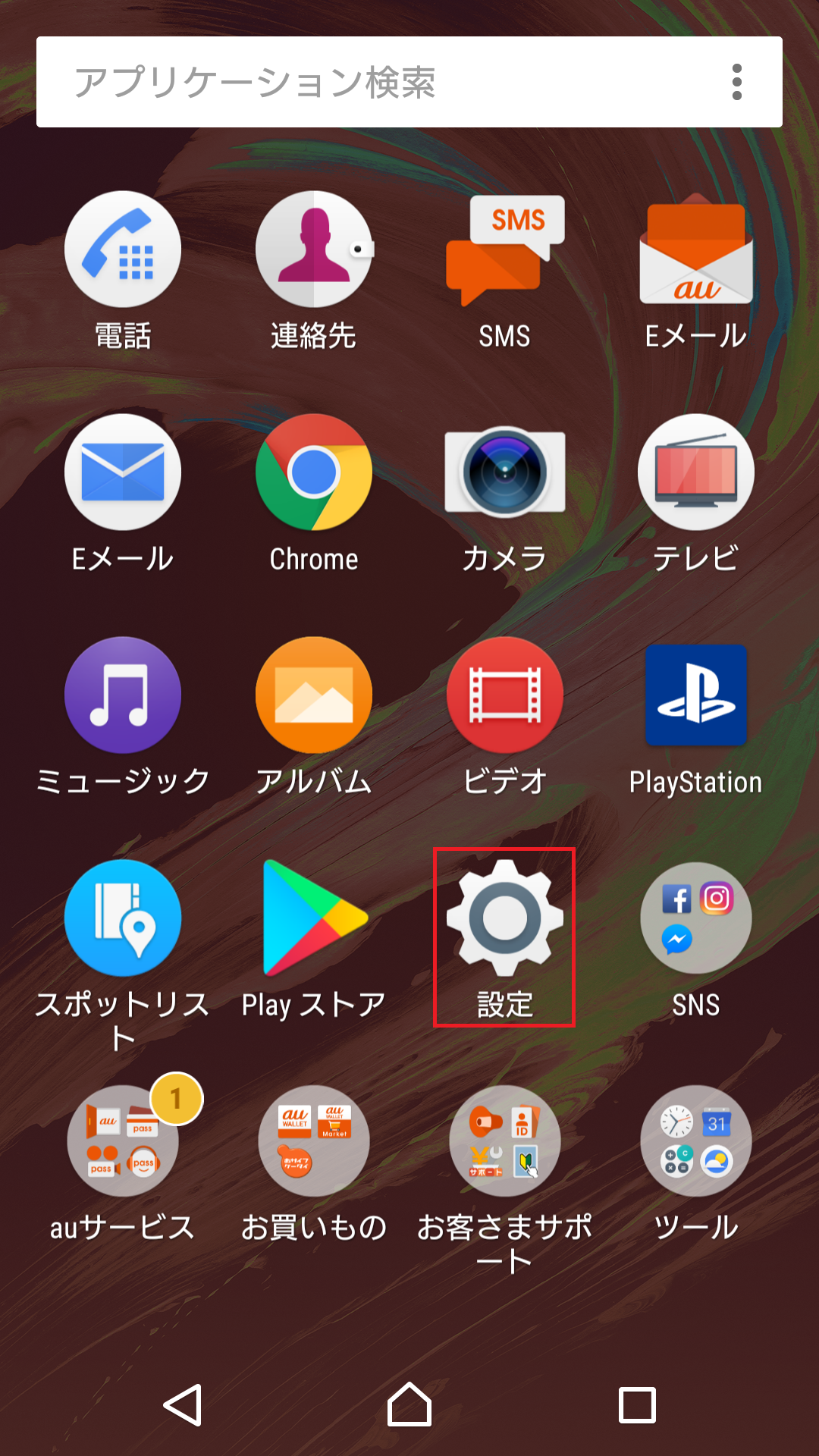The height and width of the screenshot is (1456, 819).
Task: Start the テレビ TV app
Action: [695, 472]
